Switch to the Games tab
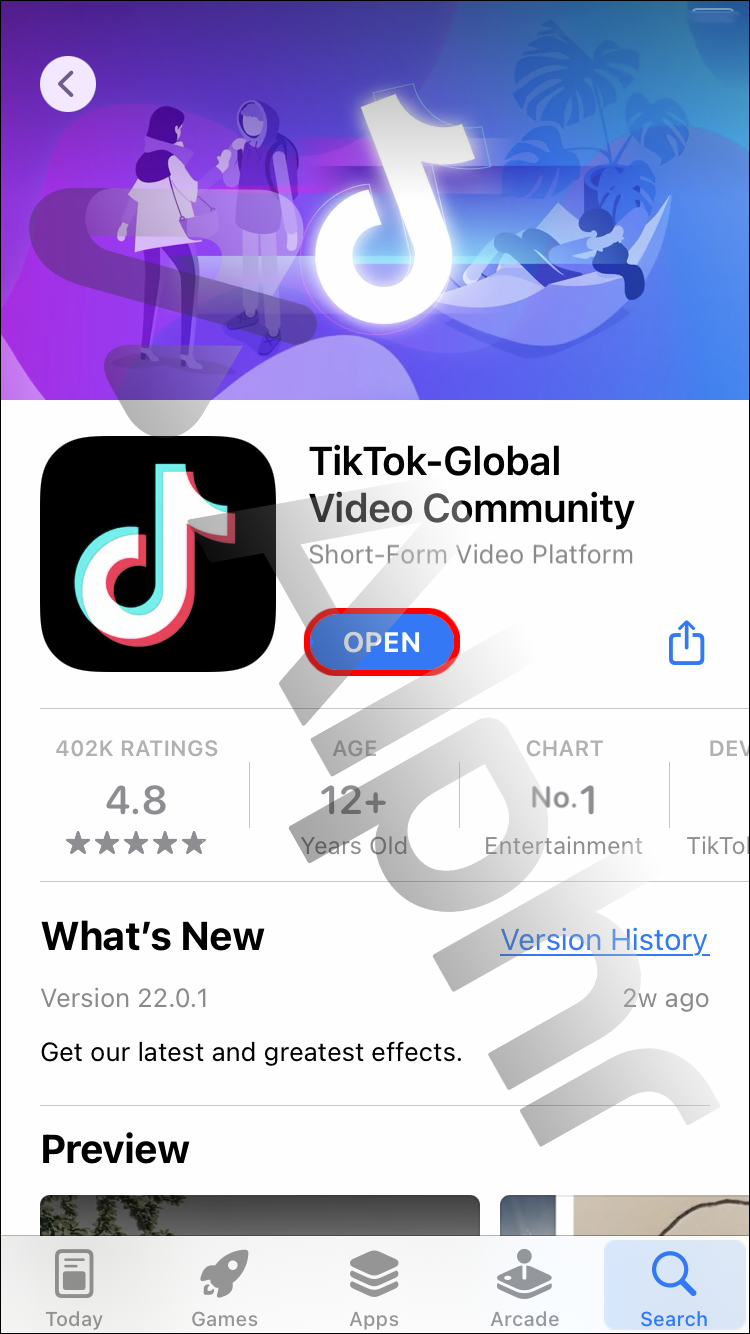Screen dimensions: 750x1334 pyautogui.click(x=224, y=1288)
